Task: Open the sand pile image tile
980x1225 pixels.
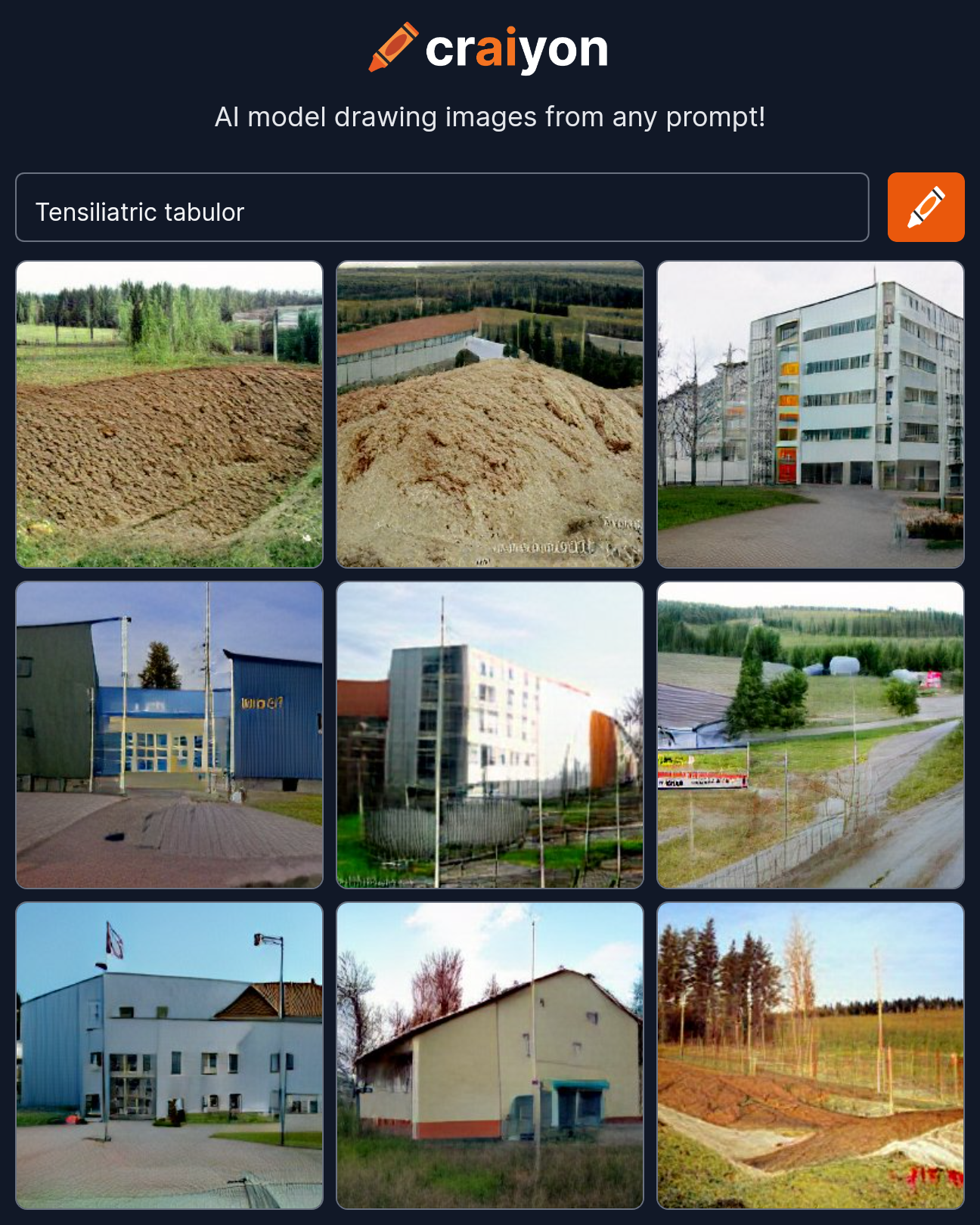Action: point(490,414)
